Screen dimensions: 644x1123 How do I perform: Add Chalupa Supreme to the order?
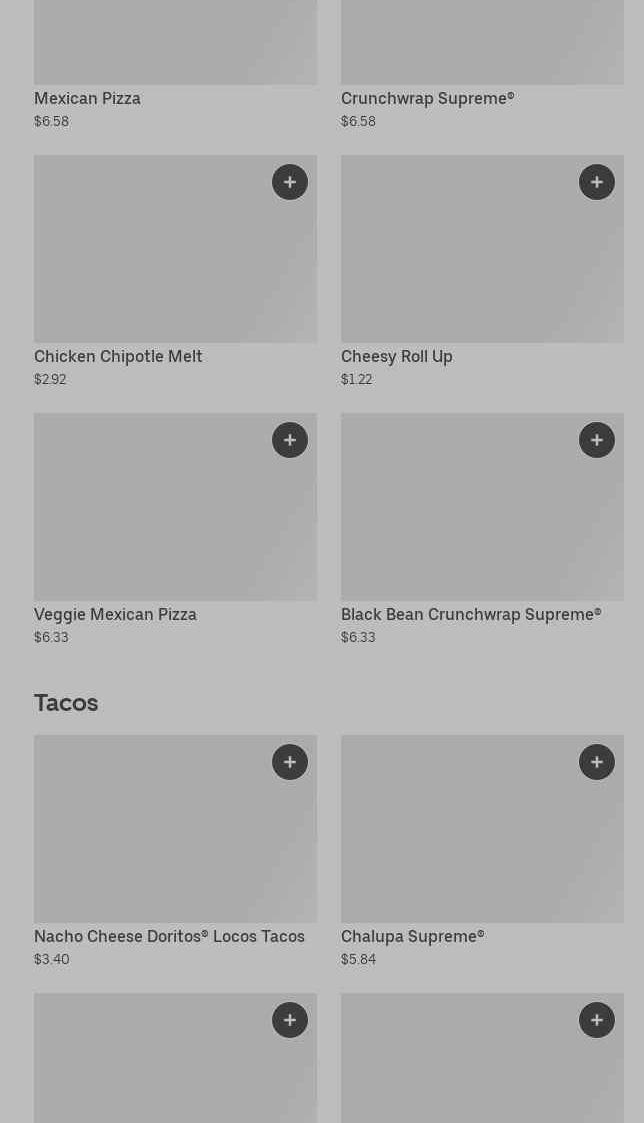[x=597, y=762]
